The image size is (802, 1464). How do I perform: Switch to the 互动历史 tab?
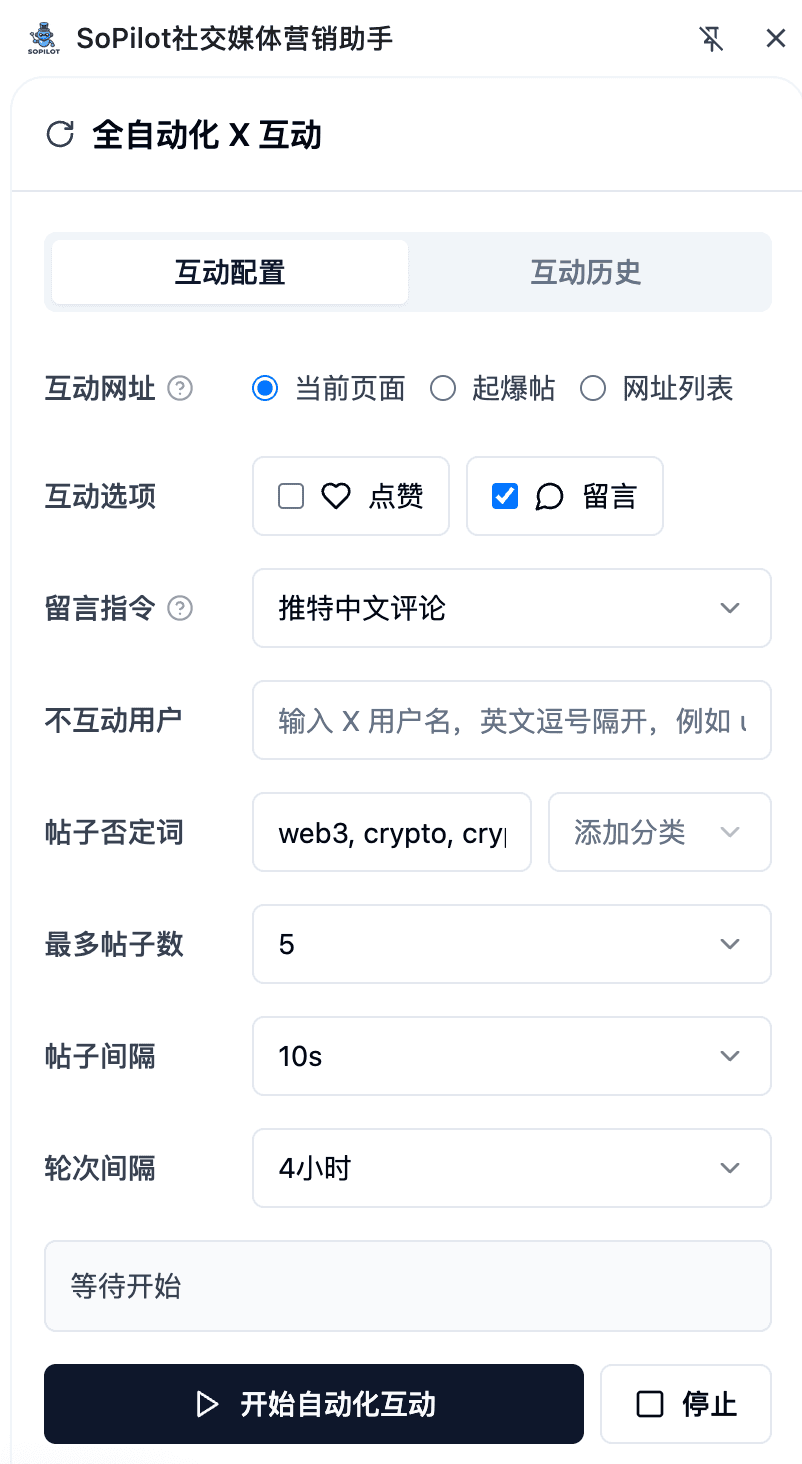585,271
